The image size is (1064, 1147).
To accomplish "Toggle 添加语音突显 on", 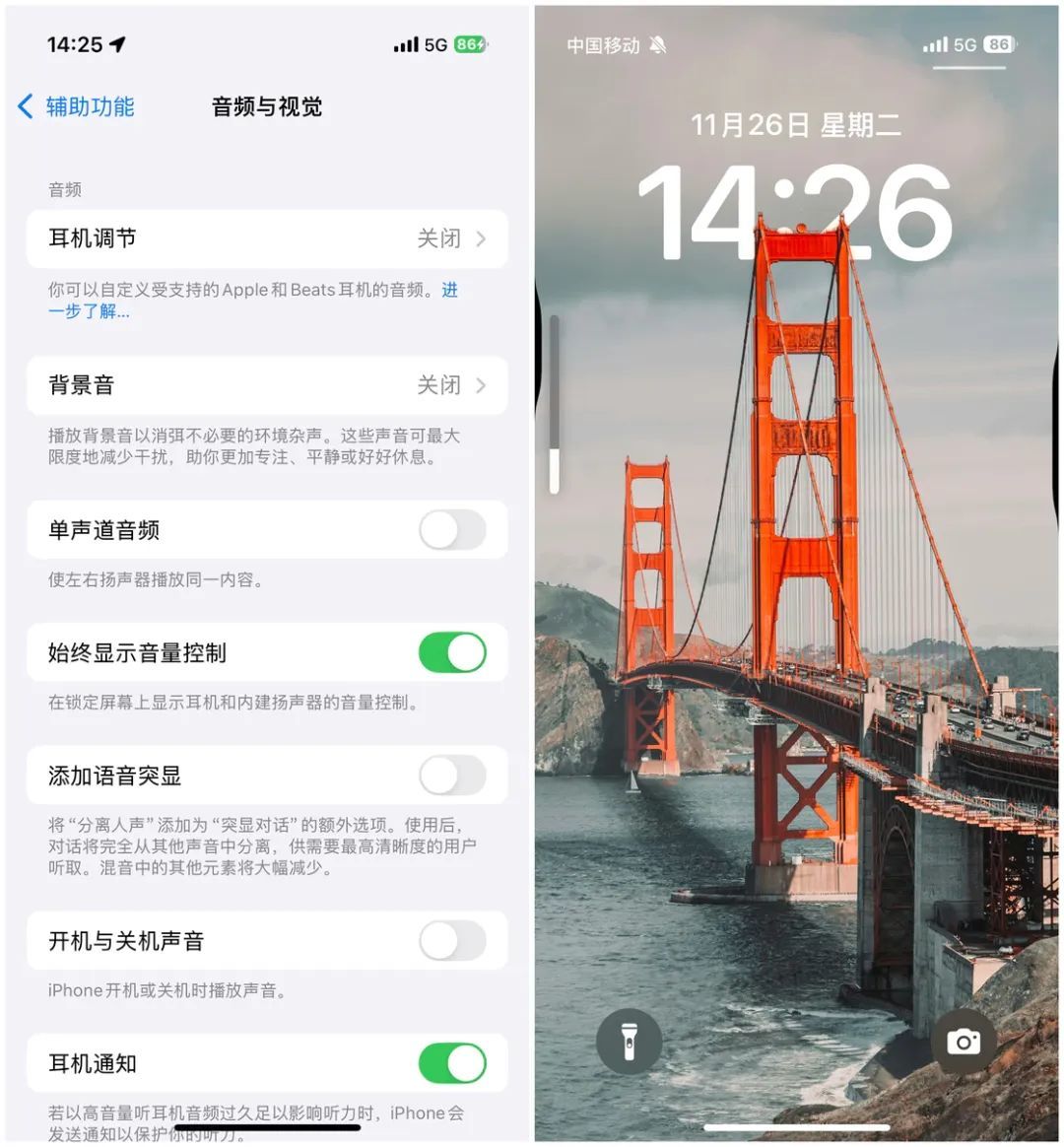I will (x=452, y=776).
